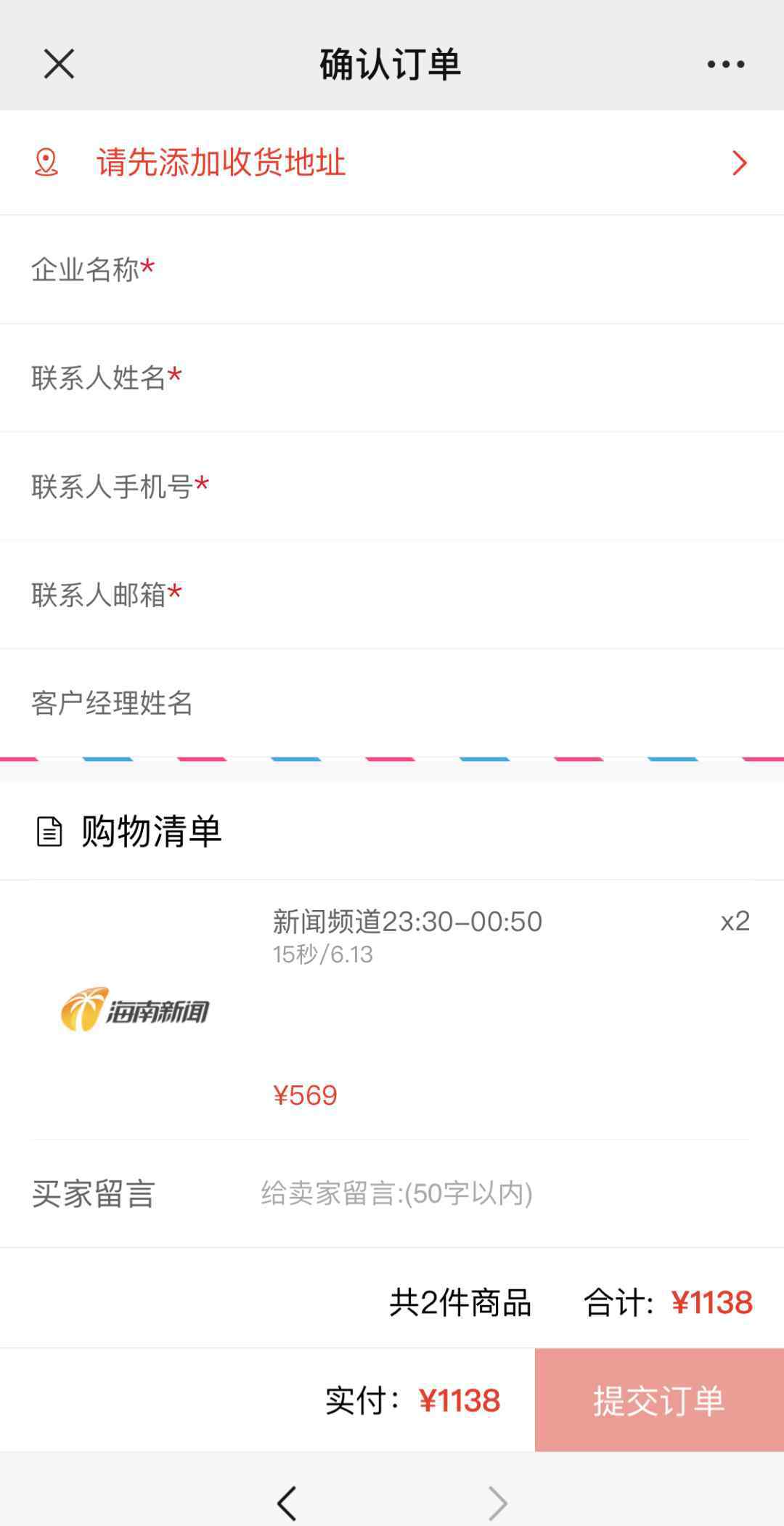Close the 确认订单 page

tap(59, 64)
